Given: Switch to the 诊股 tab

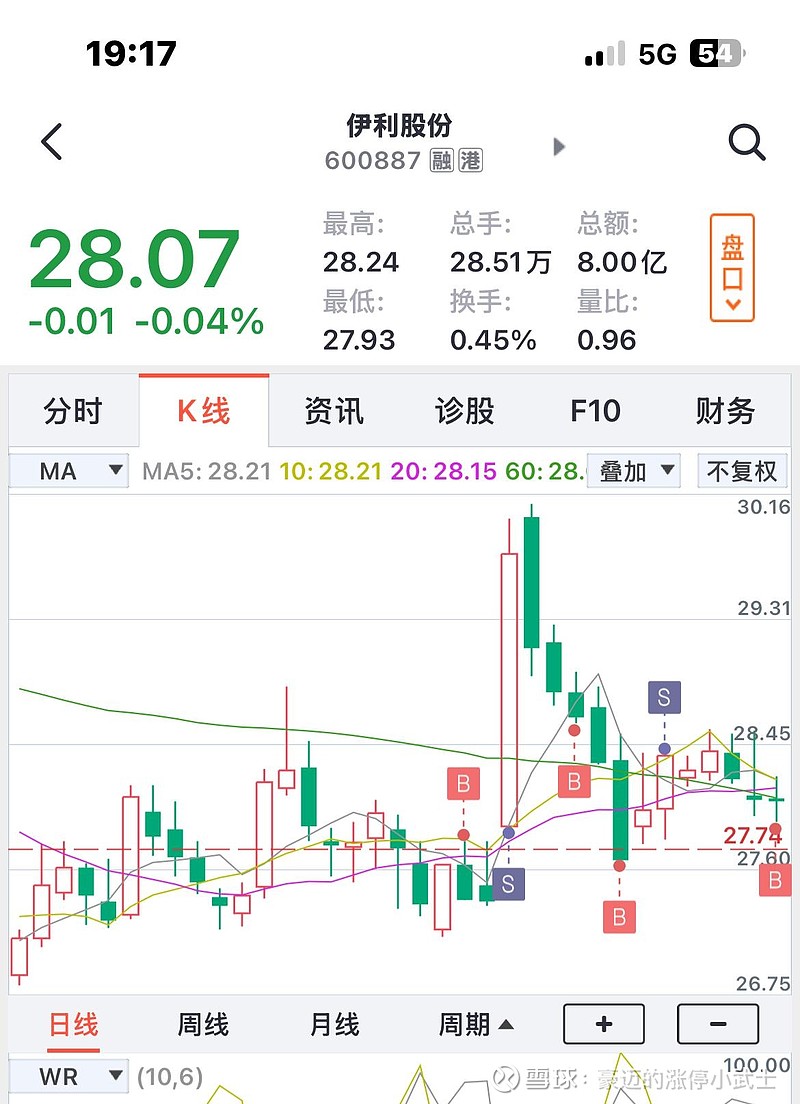Looking at the screenshot, I should pos(465,411).
